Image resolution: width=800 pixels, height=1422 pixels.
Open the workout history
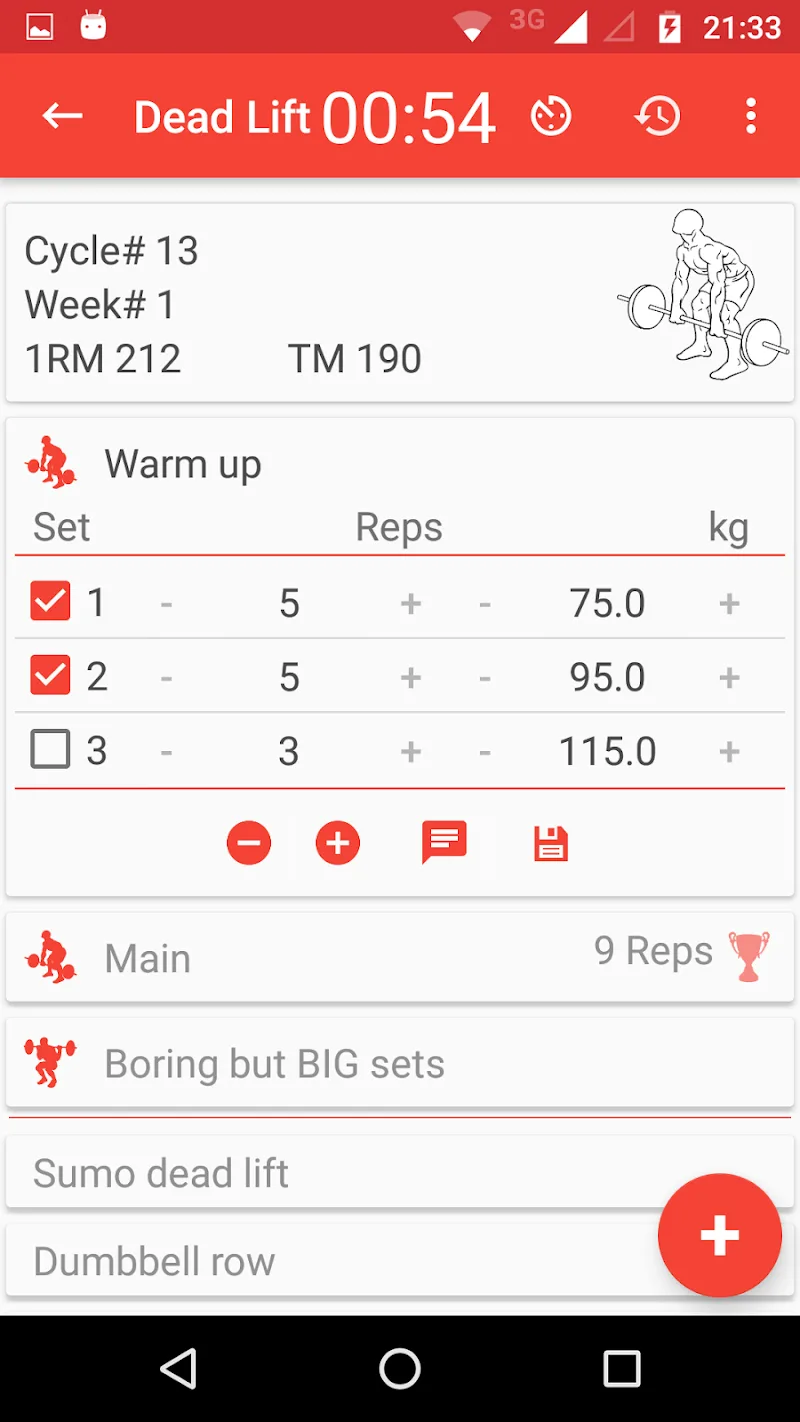point(657,115)
